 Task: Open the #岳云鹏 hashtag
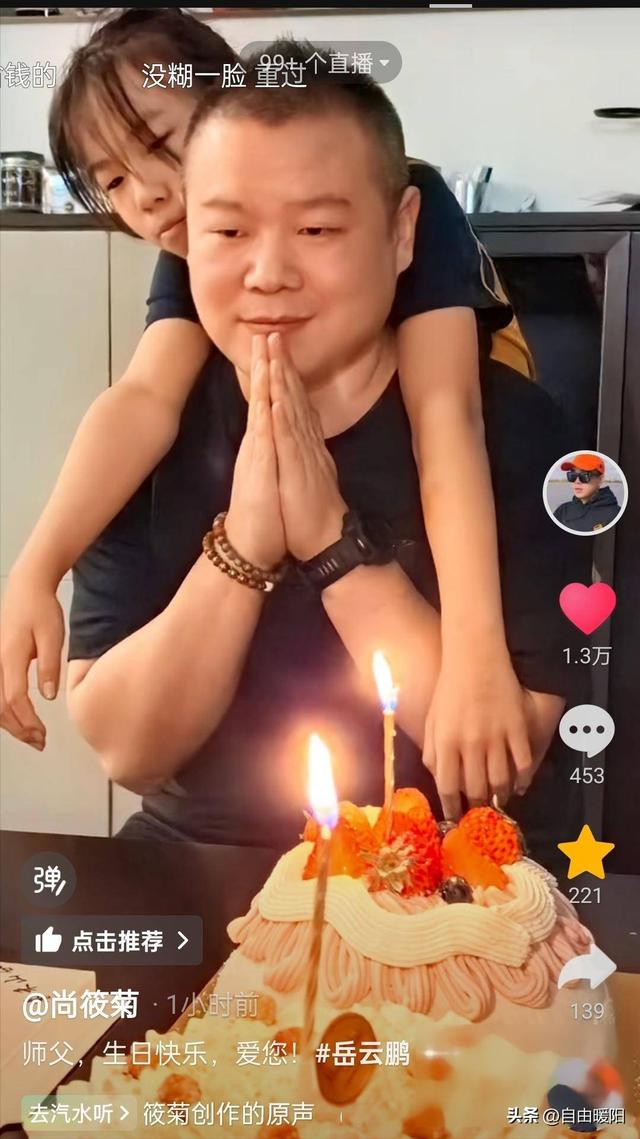coord(362,1053)
